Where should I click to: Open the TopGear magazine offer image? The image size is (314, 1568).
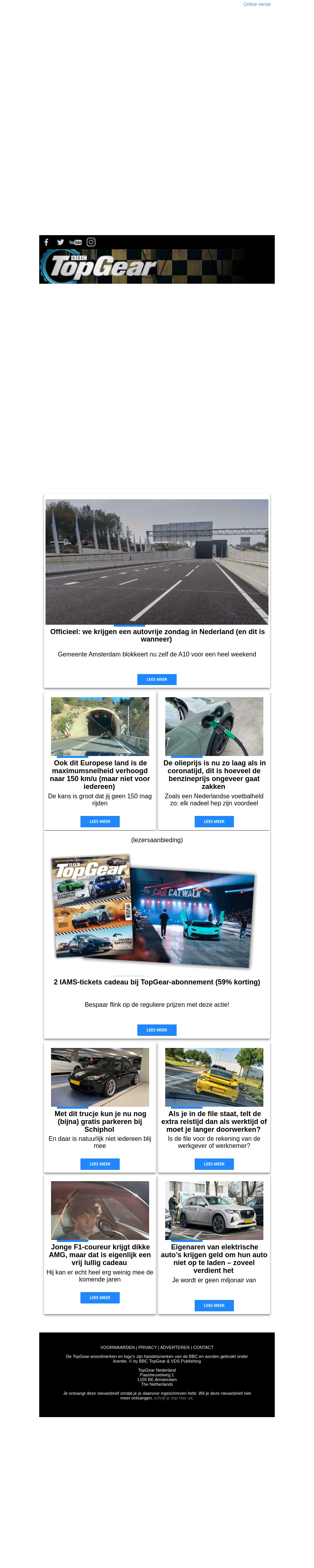click(152, 911)
